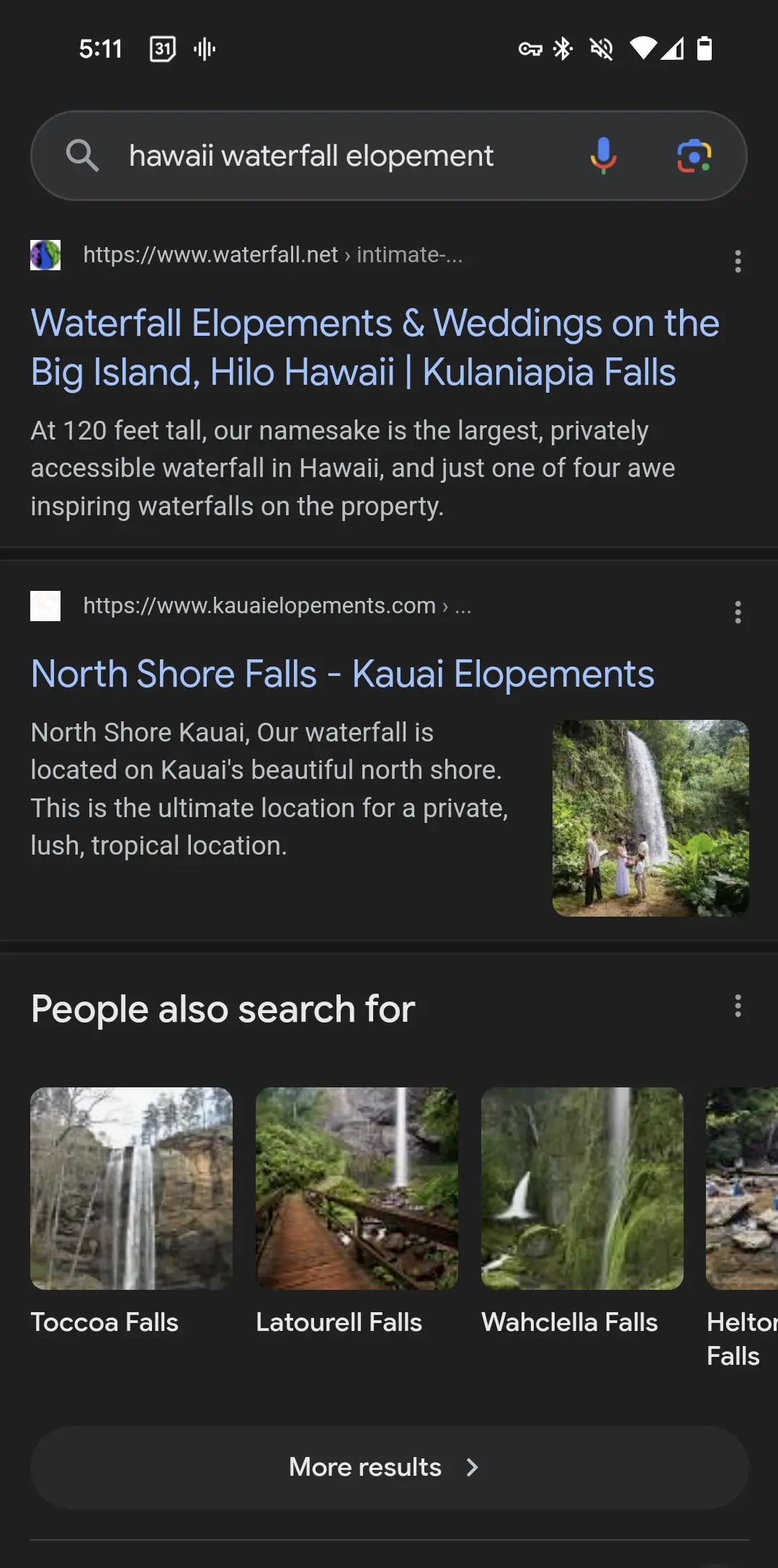This screenshot has height=1568, width=778.
Task: Load more results
Action: 389,1467
